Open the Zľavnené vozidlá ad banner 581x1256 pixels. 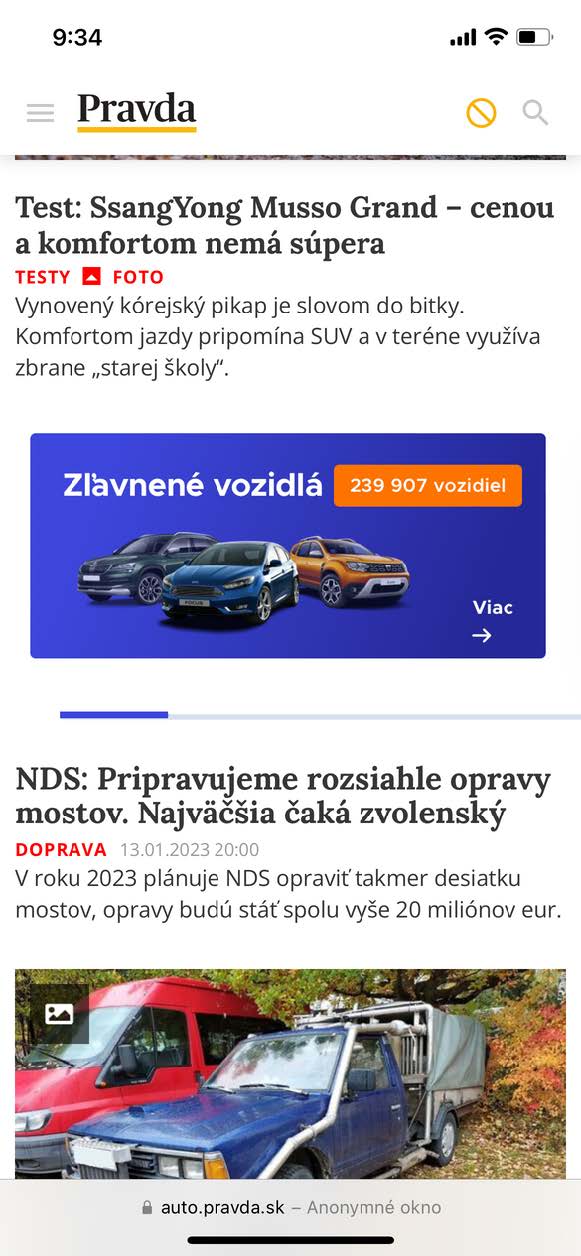(x=288, y=545)
